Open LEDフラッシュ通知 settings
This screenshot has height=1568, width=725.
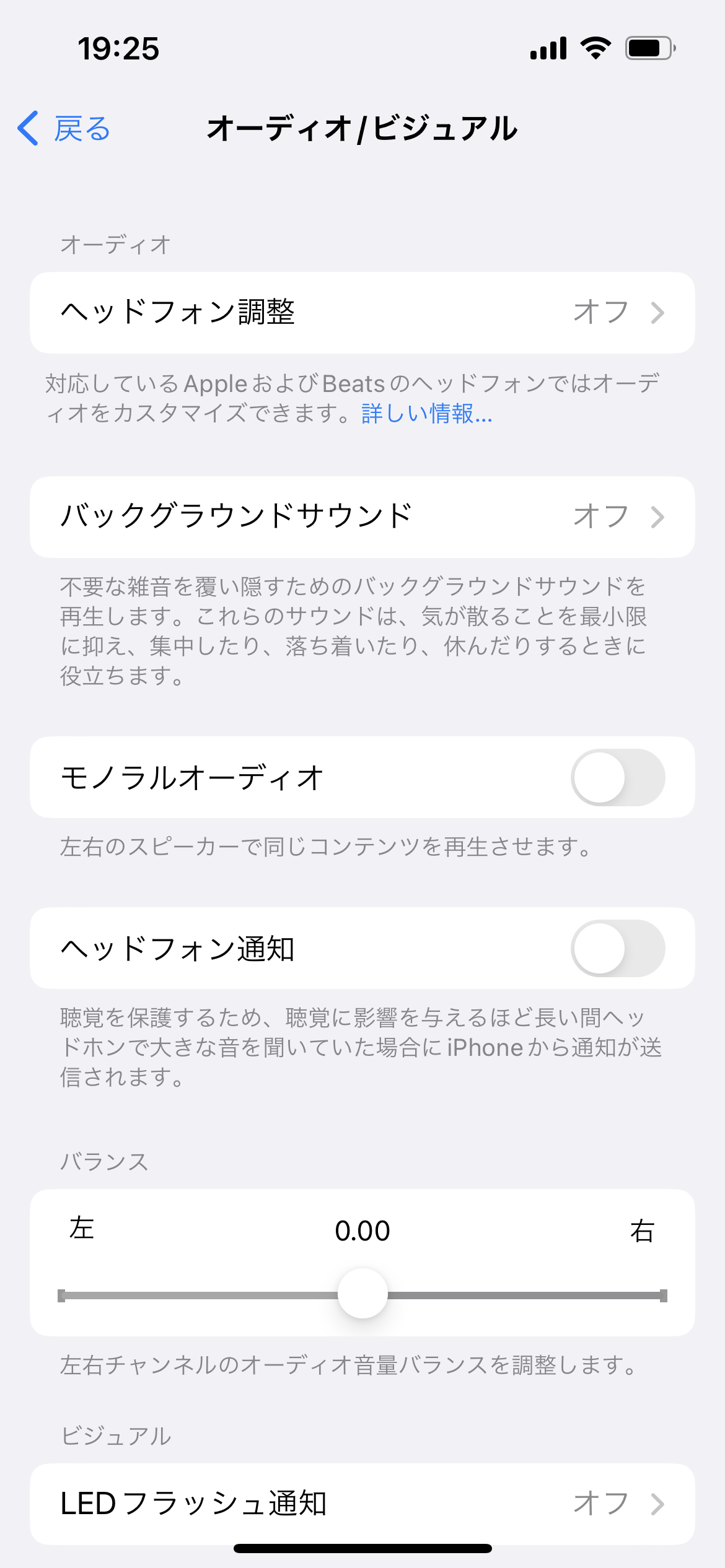[x=362, y=1504]
